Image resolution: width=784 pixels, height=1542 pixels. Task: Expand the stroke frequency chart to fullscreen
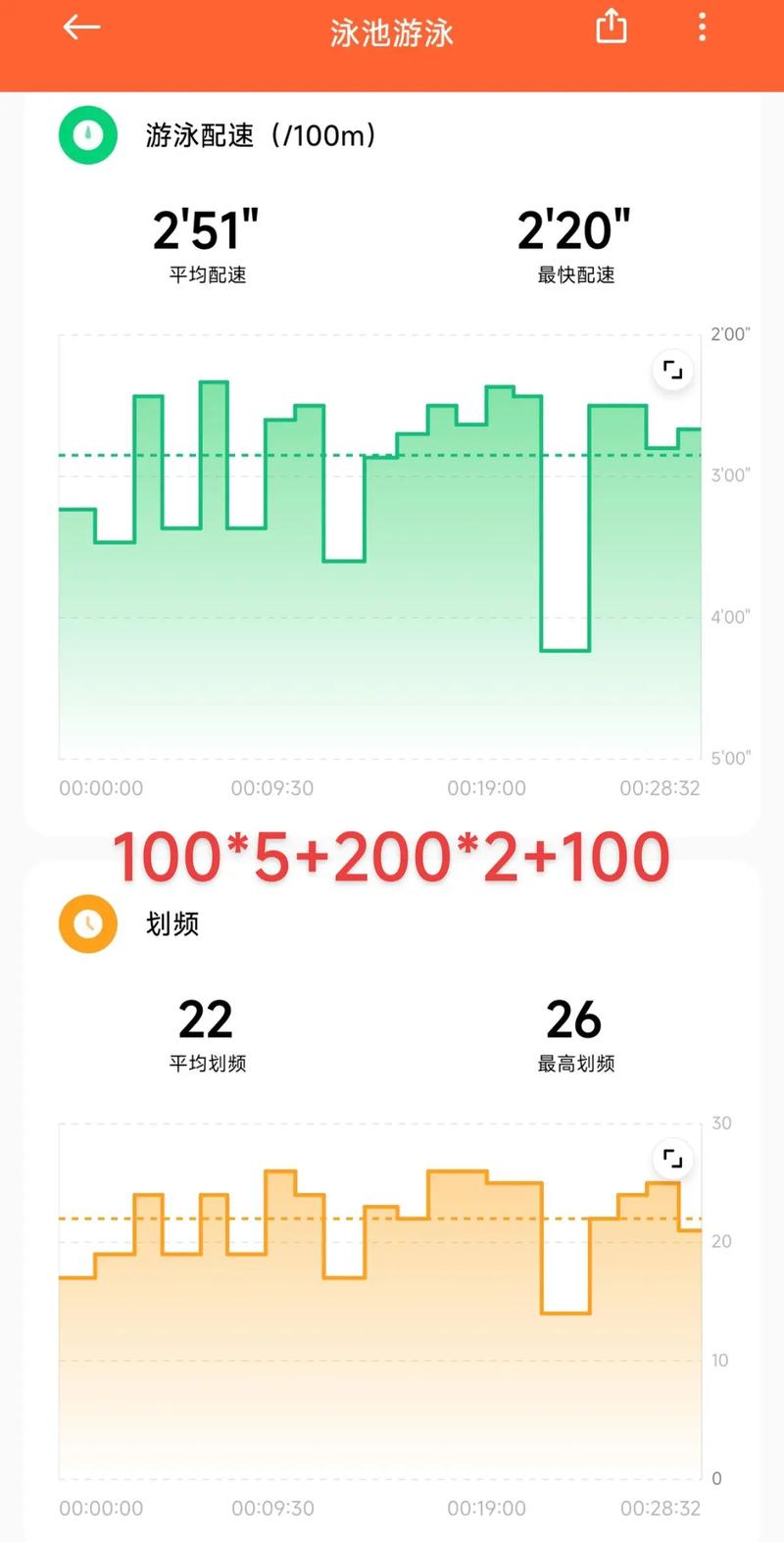pyautogui.click(x=672, y=1158)
